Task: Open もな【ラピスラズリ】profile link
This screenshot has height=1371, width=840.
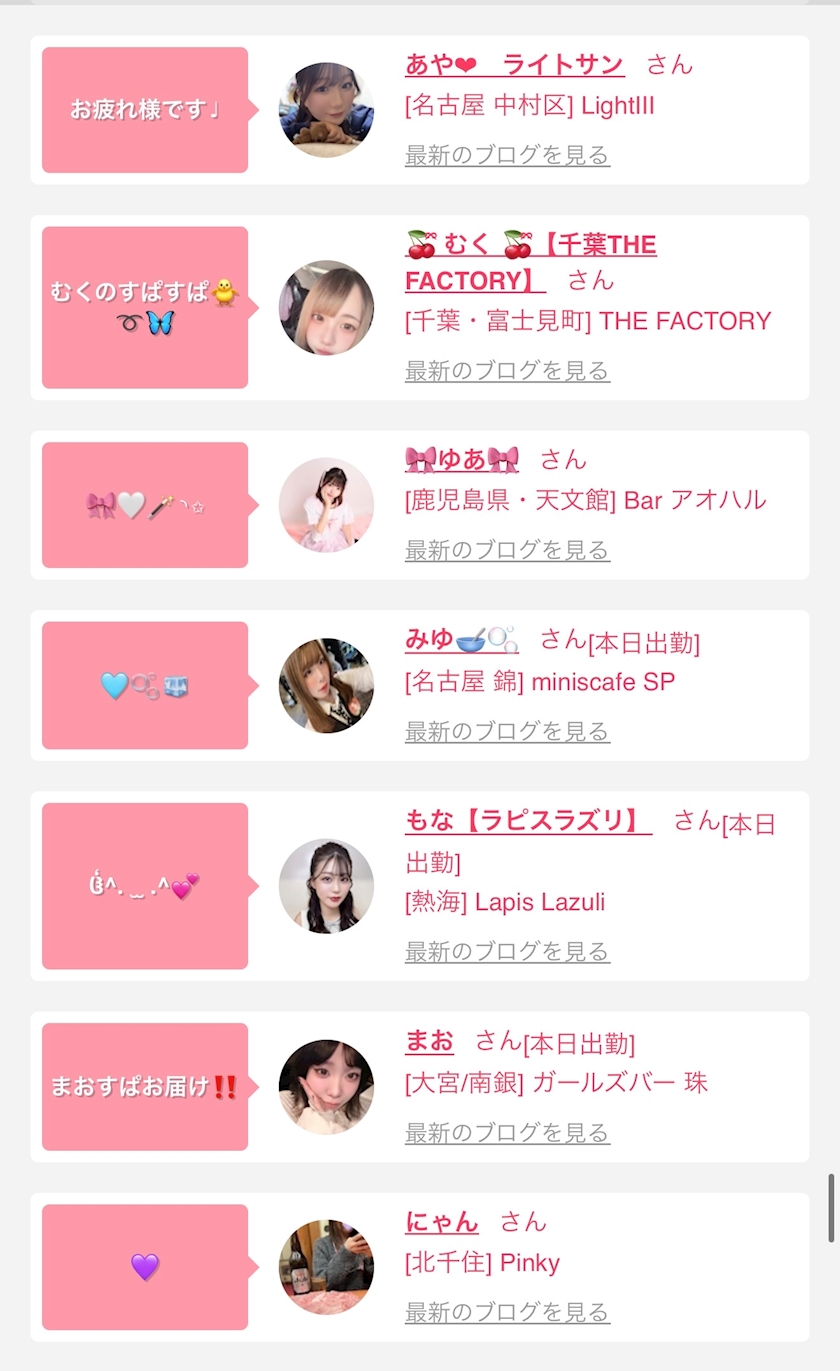Action: 528,821
